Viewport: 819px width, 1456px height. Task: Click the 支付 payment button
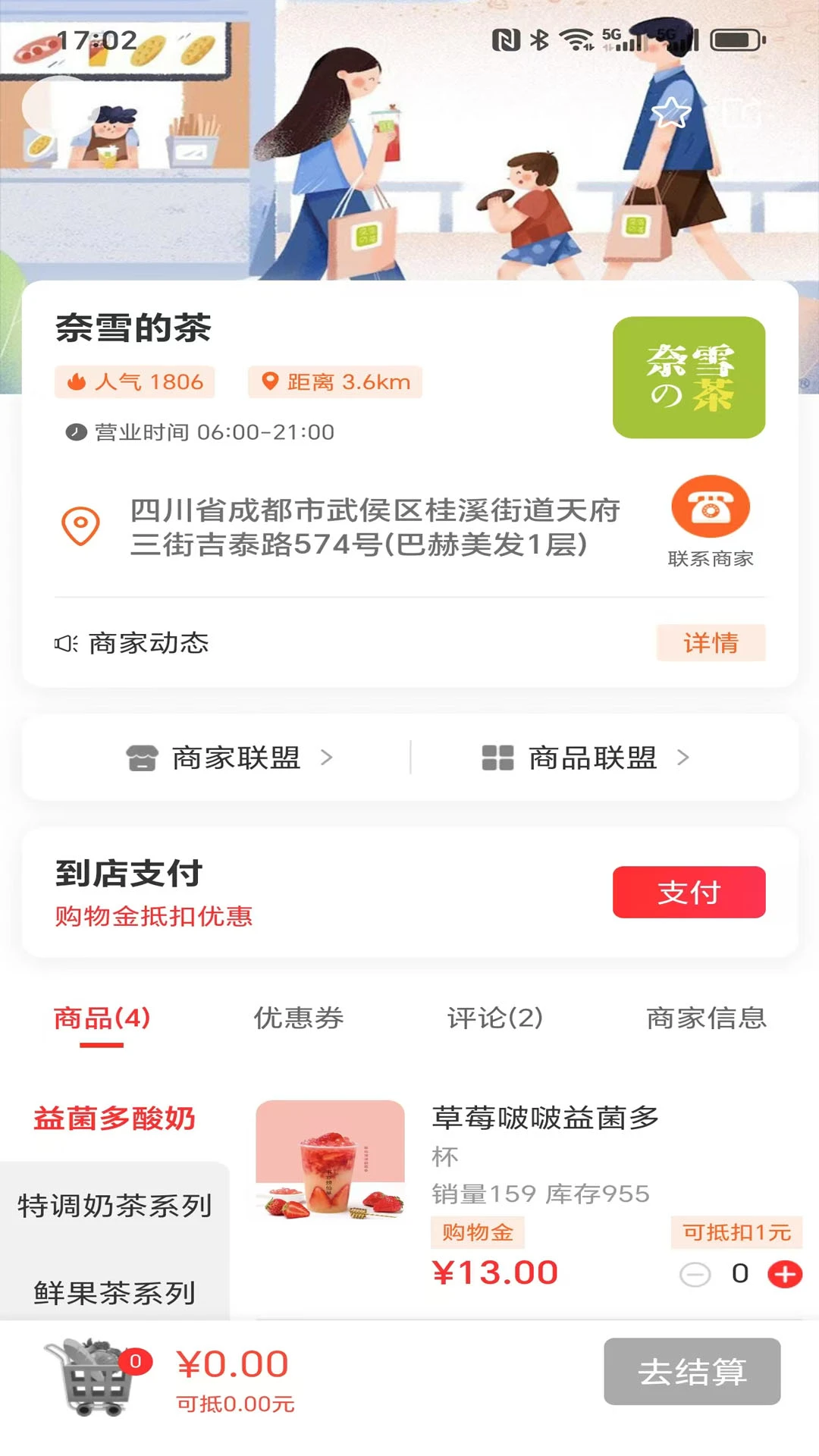[688, 893]
